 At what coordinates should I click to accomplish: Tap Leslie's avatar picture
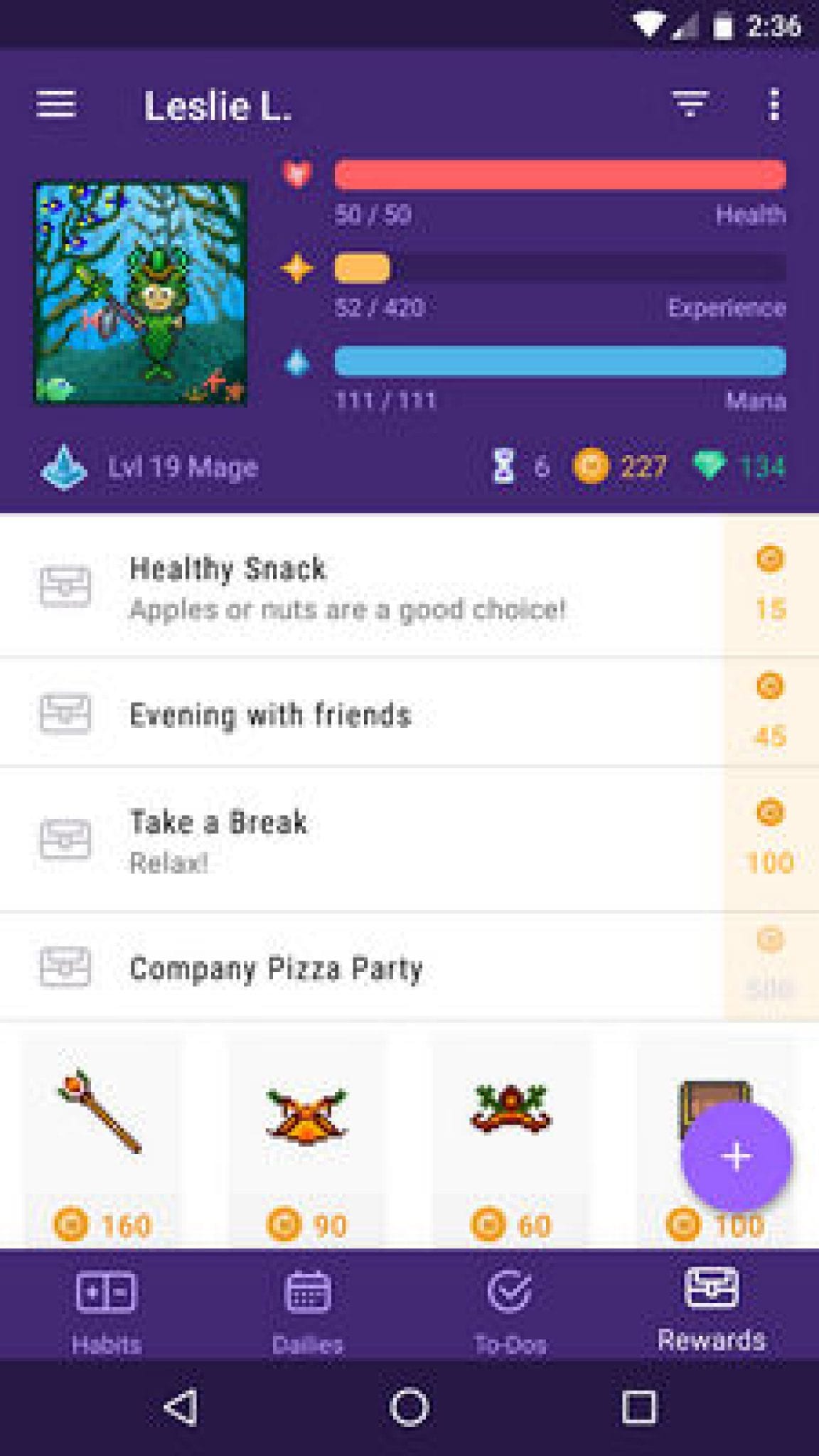(x=140, y=293)
